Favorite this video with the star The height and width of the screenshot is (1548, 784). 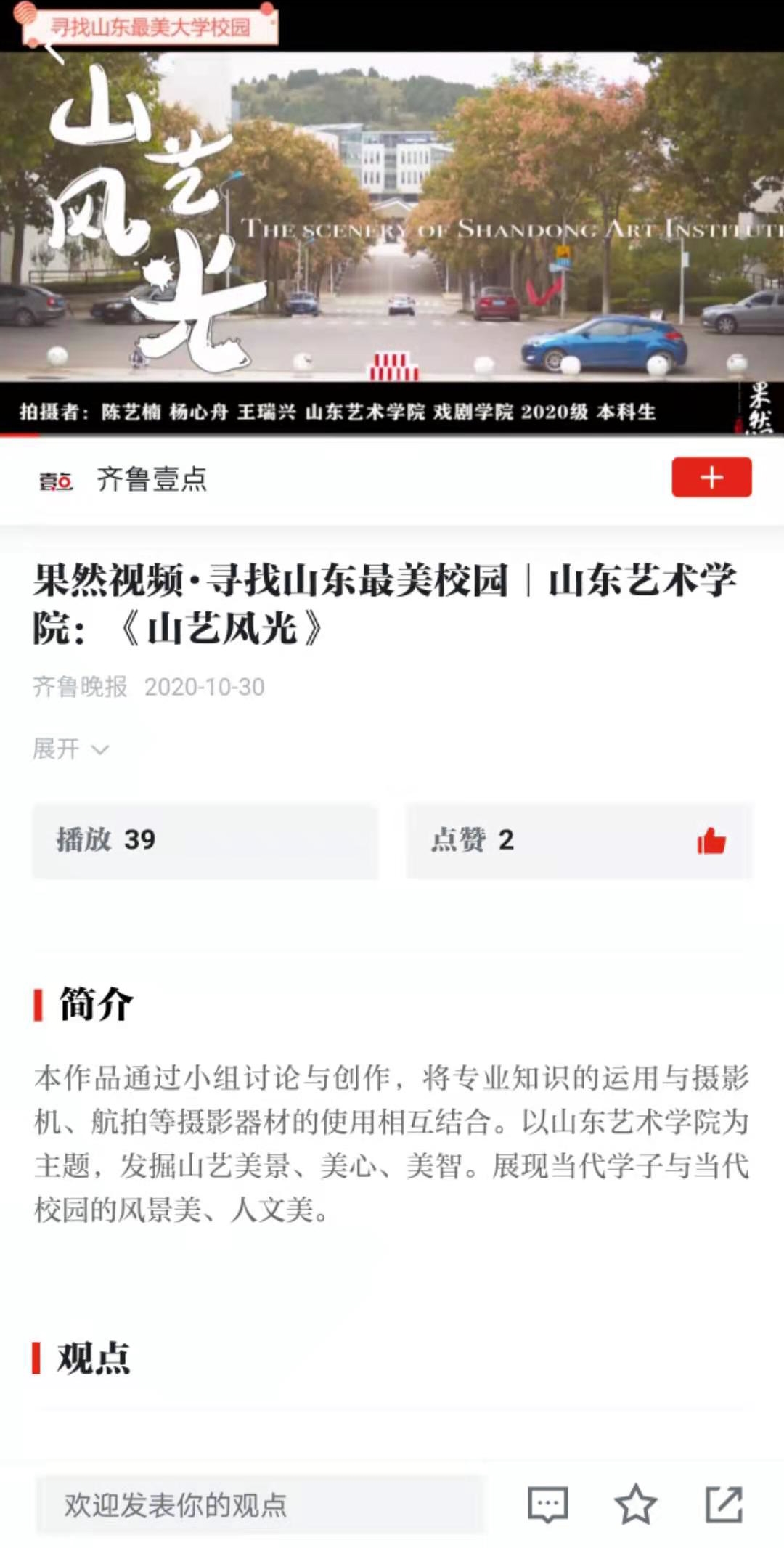[635, 1504]
